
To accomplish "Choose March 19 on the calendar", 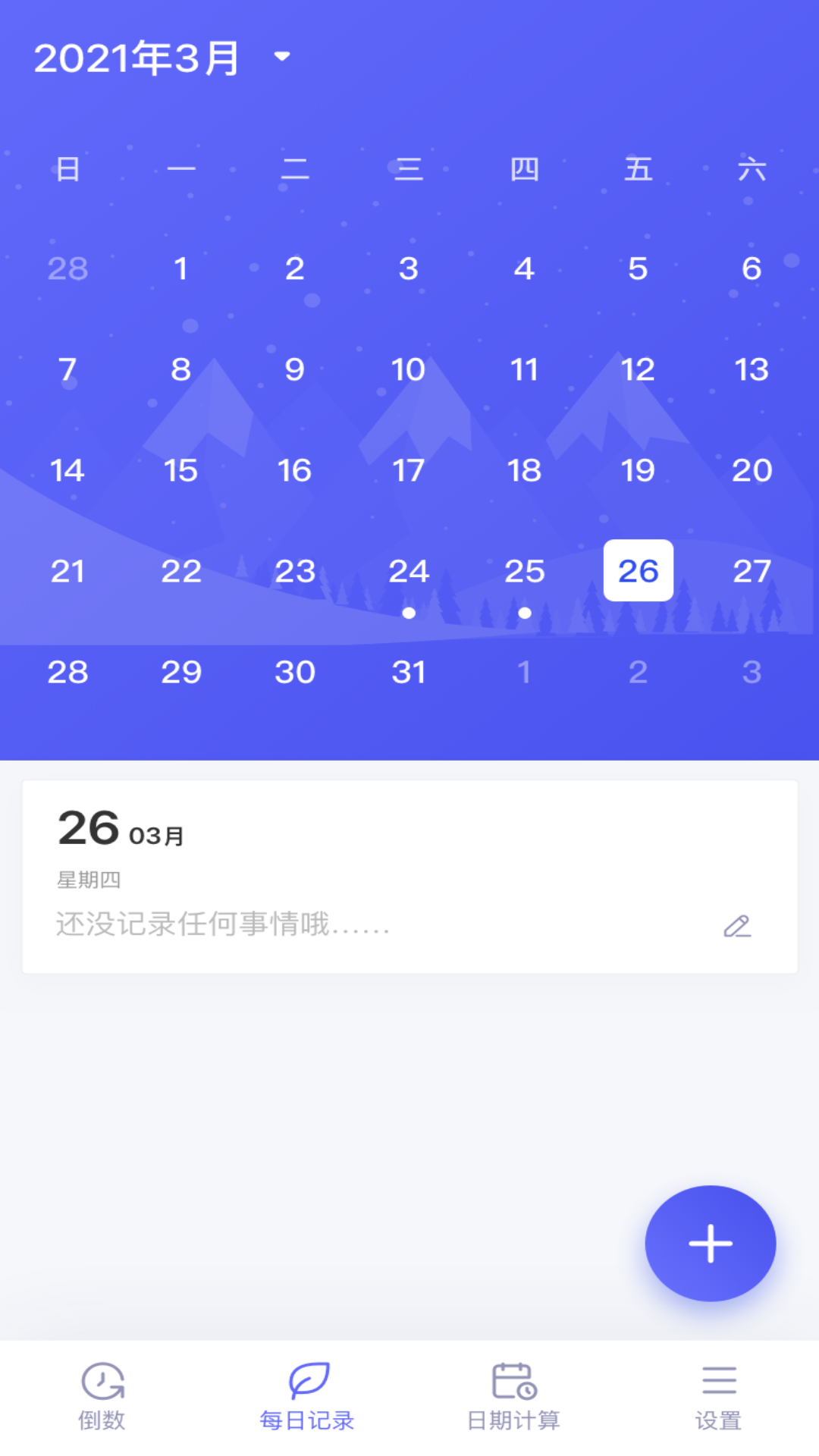I will click(638, 471).
